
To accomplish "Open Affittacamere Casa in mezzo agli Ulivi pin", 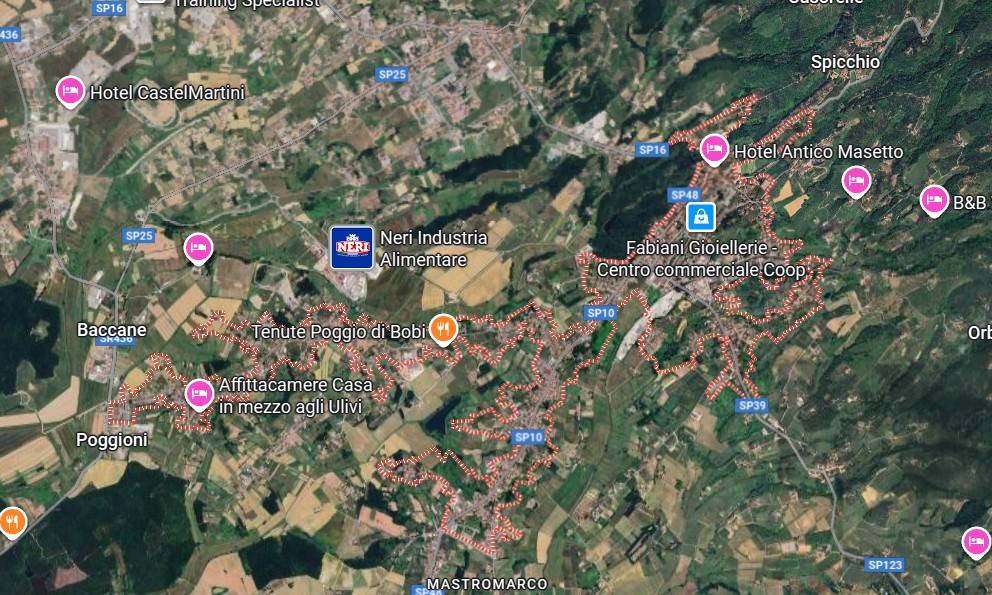I will [199, 394].
